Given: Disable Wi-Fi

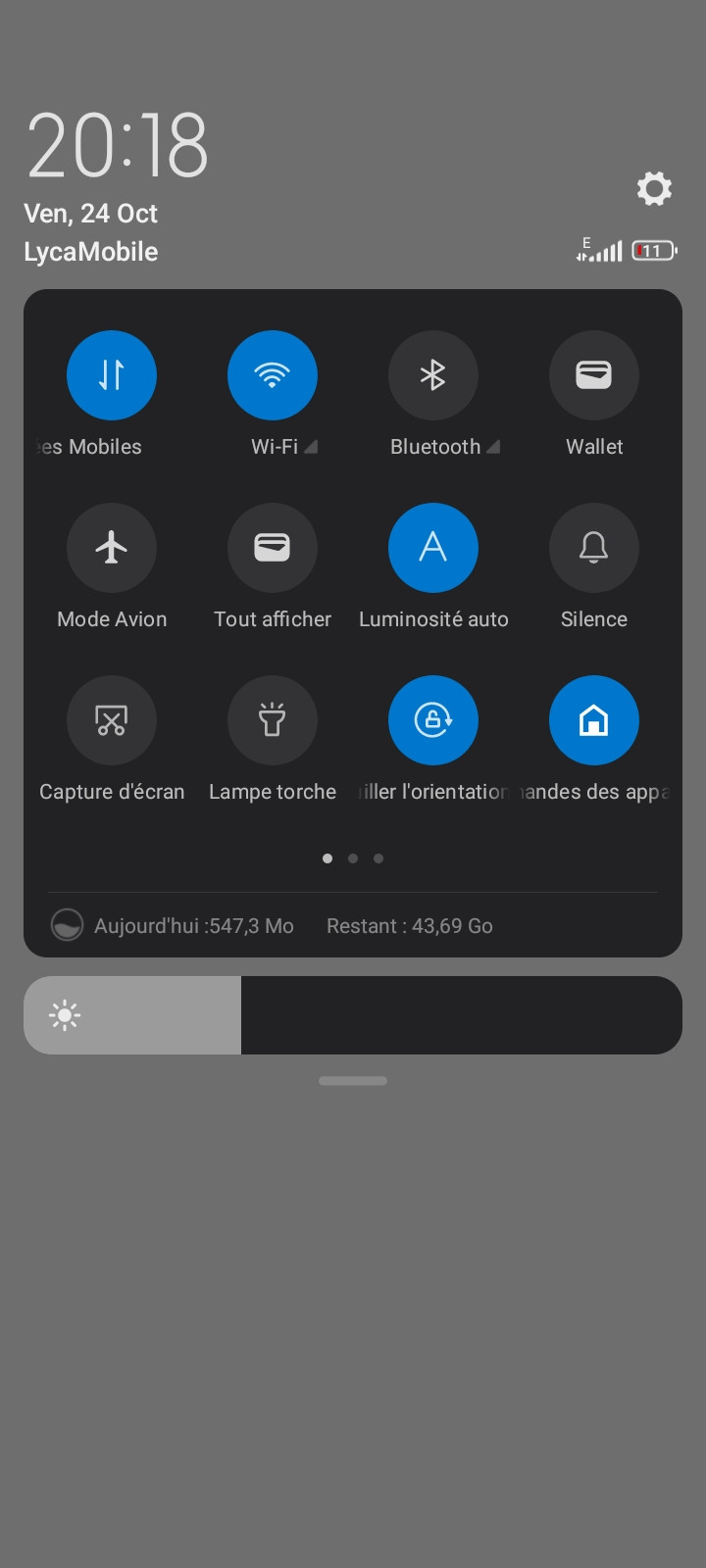Looking at the screenshot, I should (x=273, y=375).
